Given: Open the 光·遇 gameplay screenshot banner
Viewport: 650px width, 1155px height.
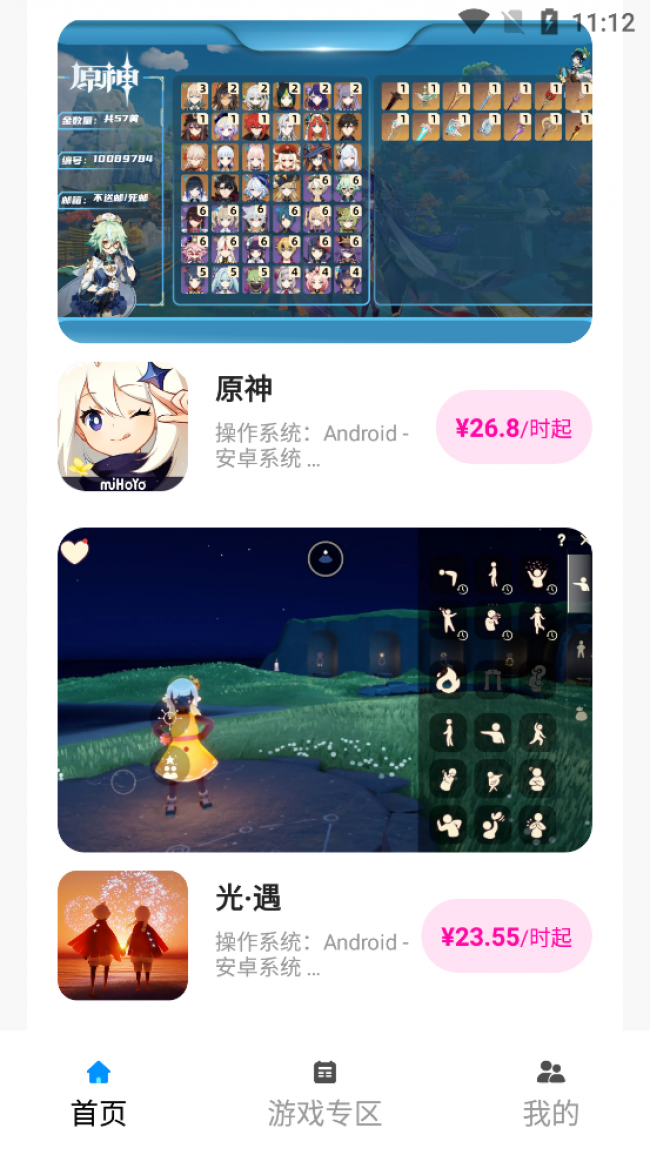Looking at the screenshot, I should pyautogui.click(x=324, y=689).
